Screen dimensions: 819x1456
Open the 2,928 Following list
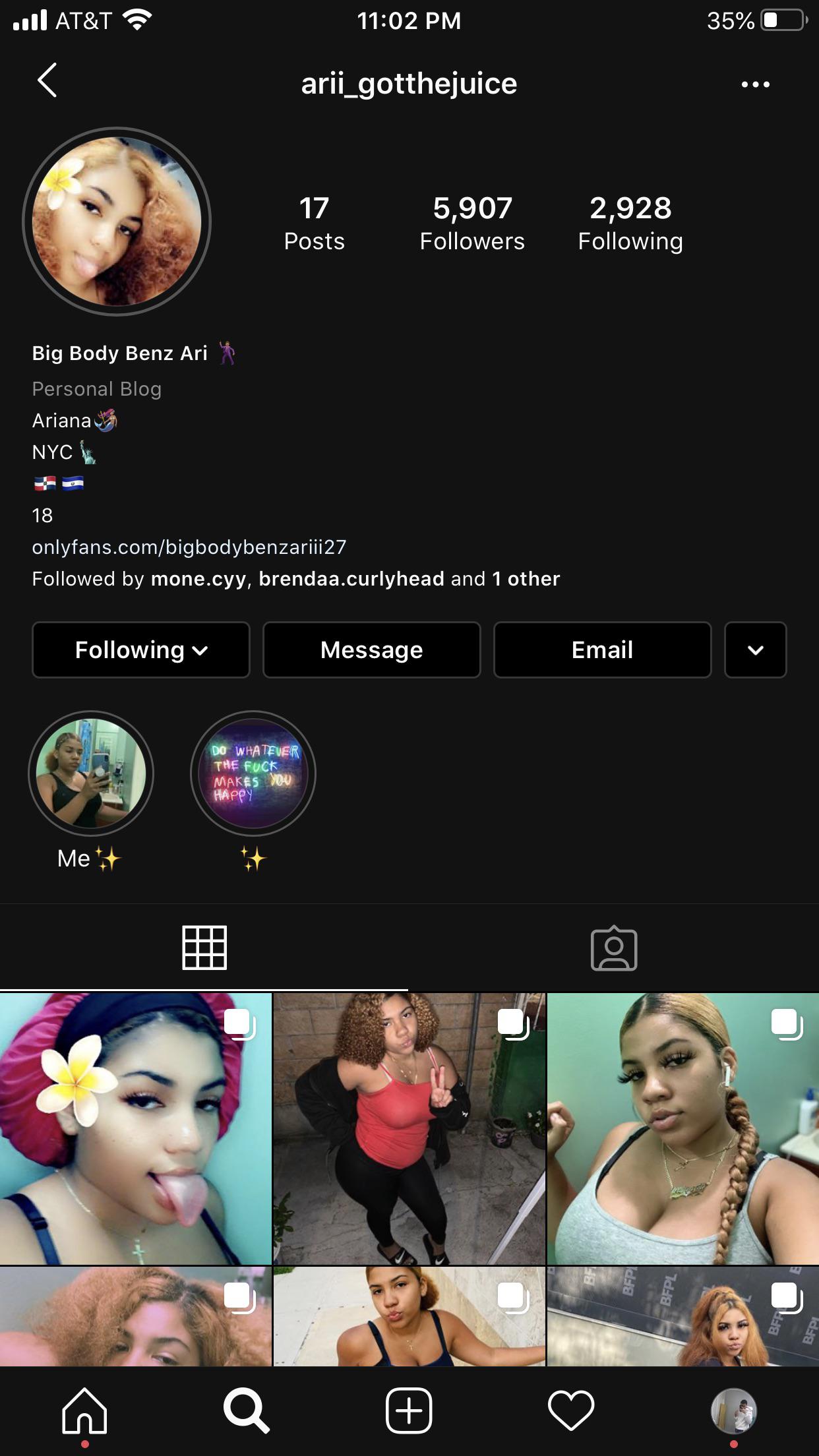coord(630,223)
